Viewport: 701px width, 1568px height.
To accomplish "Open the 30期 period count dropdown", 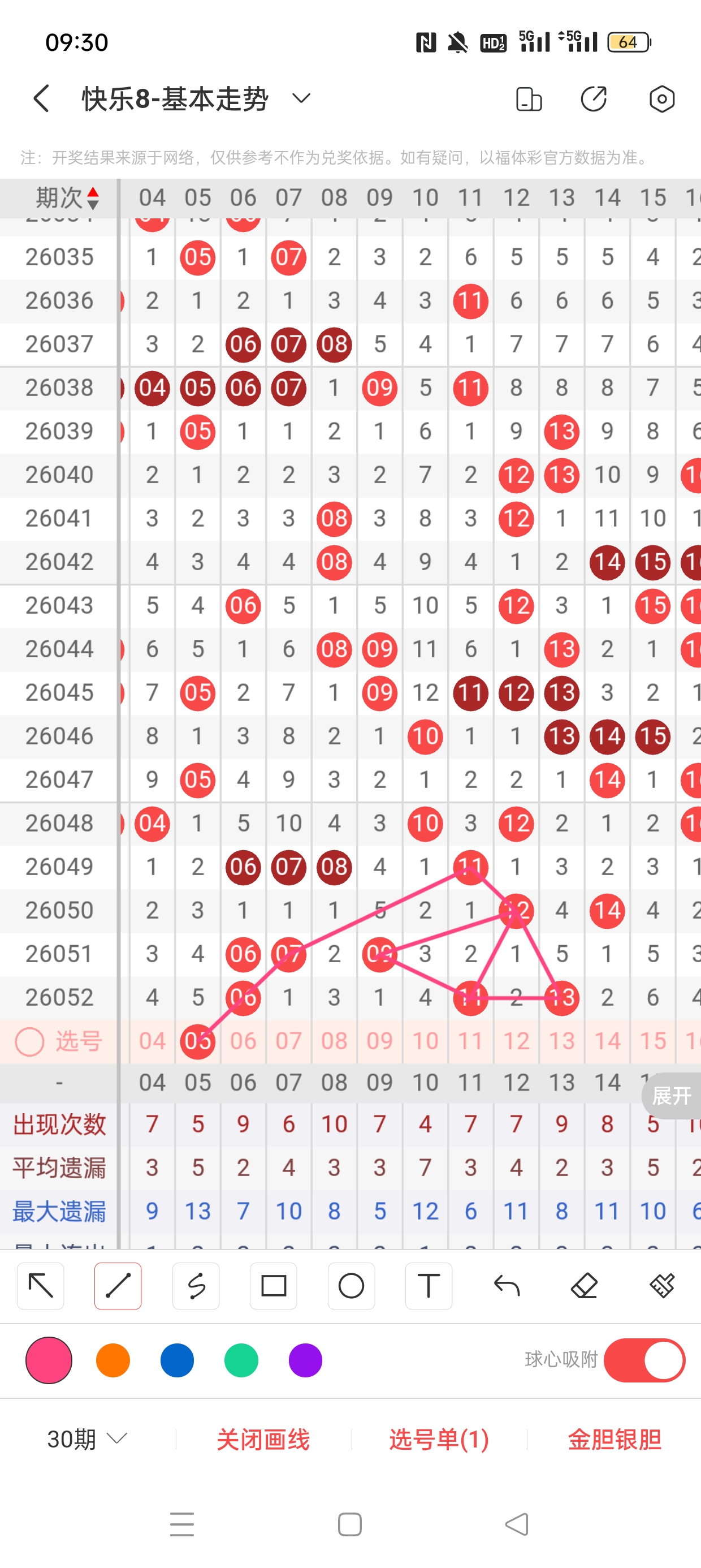I will click(x=87, y=1439).
